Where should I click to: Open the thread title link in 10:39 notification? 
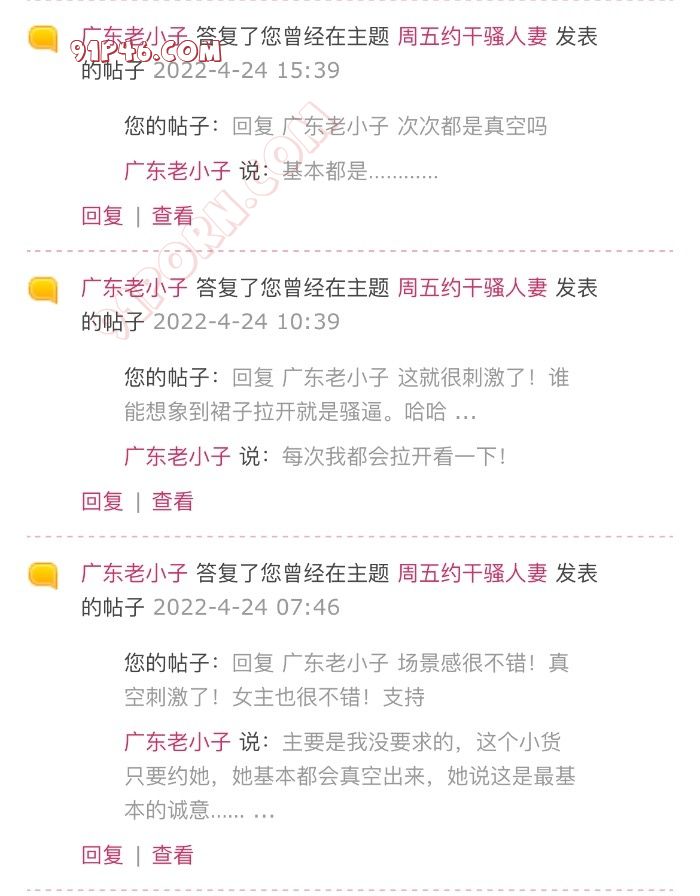[472, 288]
